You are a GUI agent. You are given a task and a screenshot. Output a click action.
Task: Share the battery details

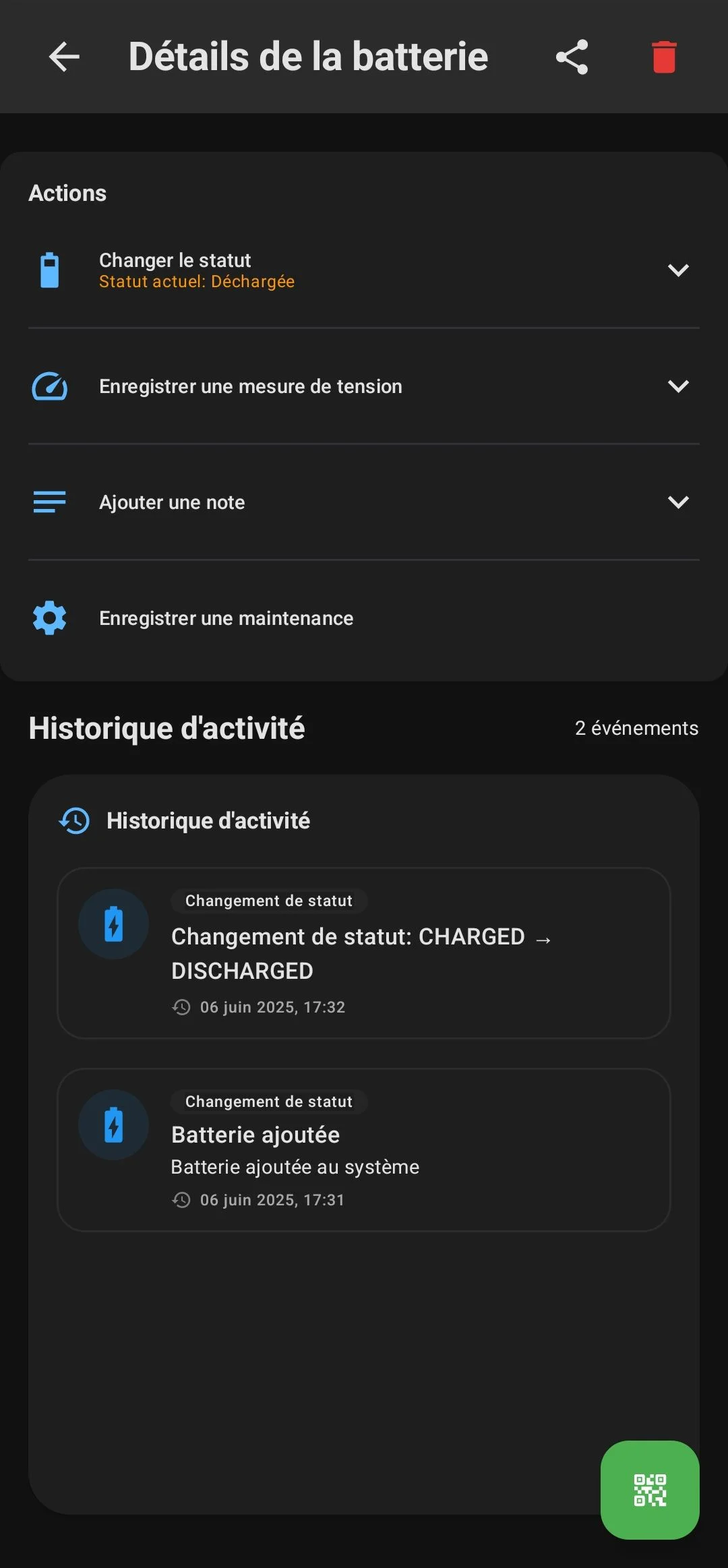click(572, 57)
